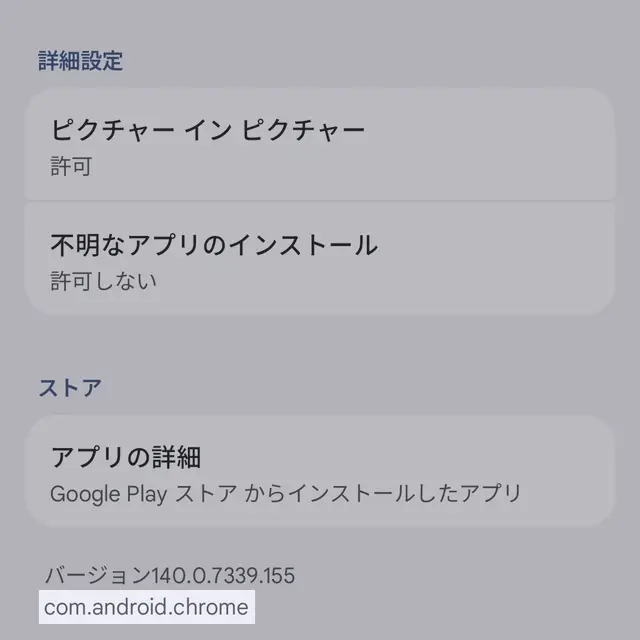Open 不明なアプリのインストール setting
Screen dimensions: 640x640
pyautogui.click(x=318, y=259)
